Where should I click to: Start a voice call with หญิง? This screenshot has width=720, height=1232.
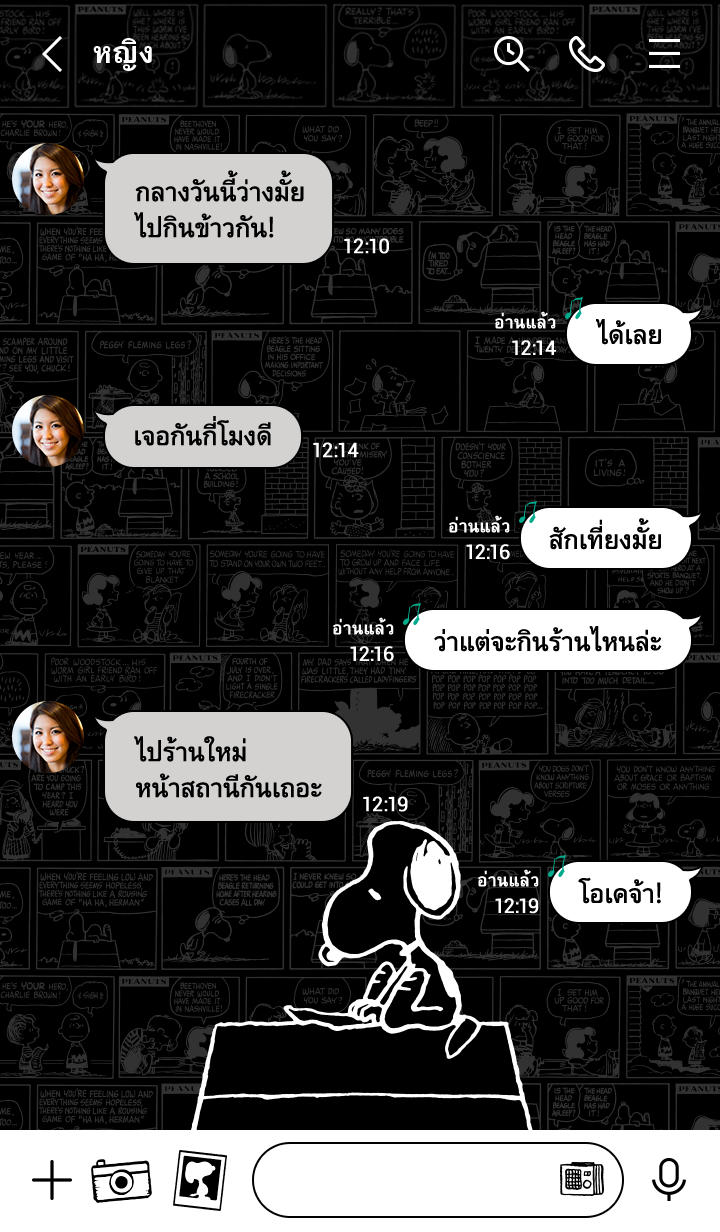pyautogui.click(x=587, y=54)
